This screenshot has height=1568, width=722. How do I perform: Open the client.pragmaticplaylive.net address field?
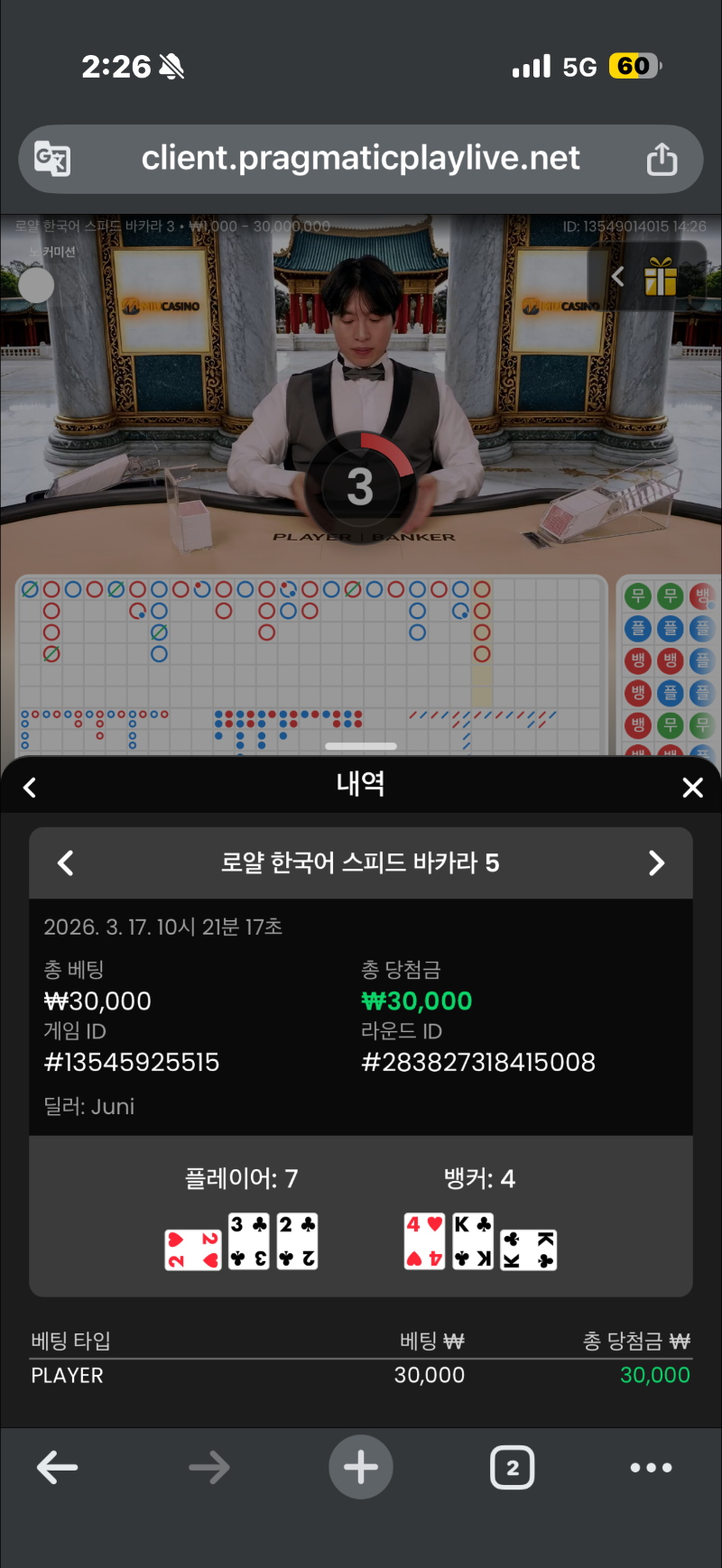pos(359,159)
